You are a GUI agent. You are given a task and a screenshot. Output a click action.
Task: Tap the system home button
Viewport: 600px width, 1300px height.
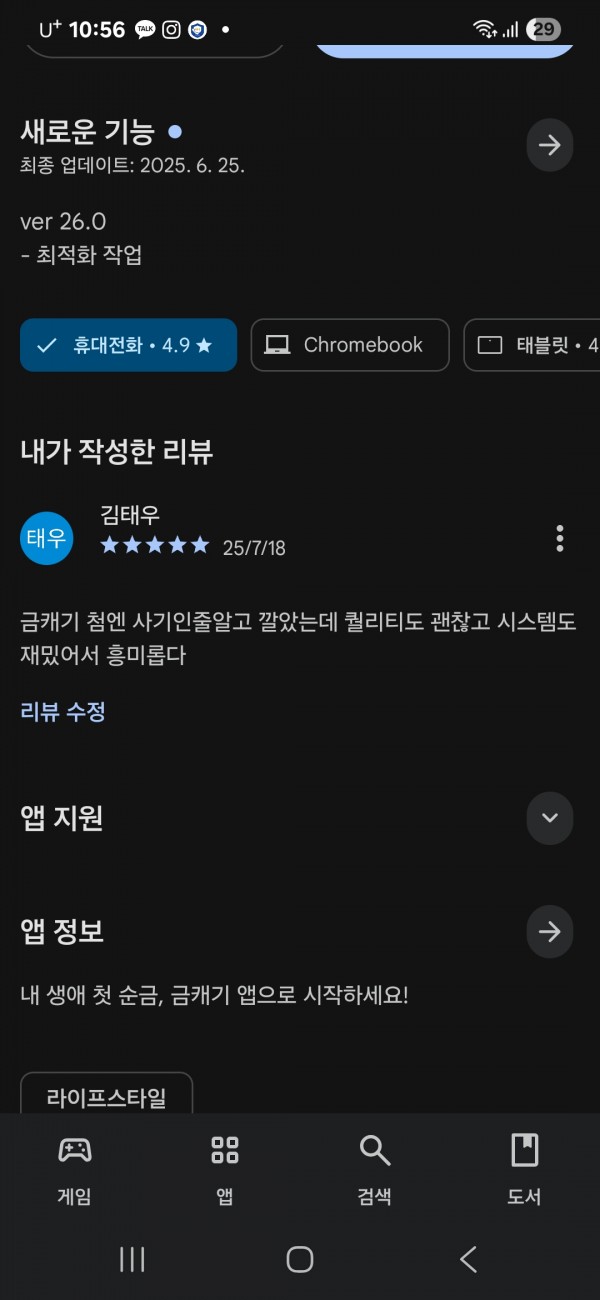tap(300, 1259)
